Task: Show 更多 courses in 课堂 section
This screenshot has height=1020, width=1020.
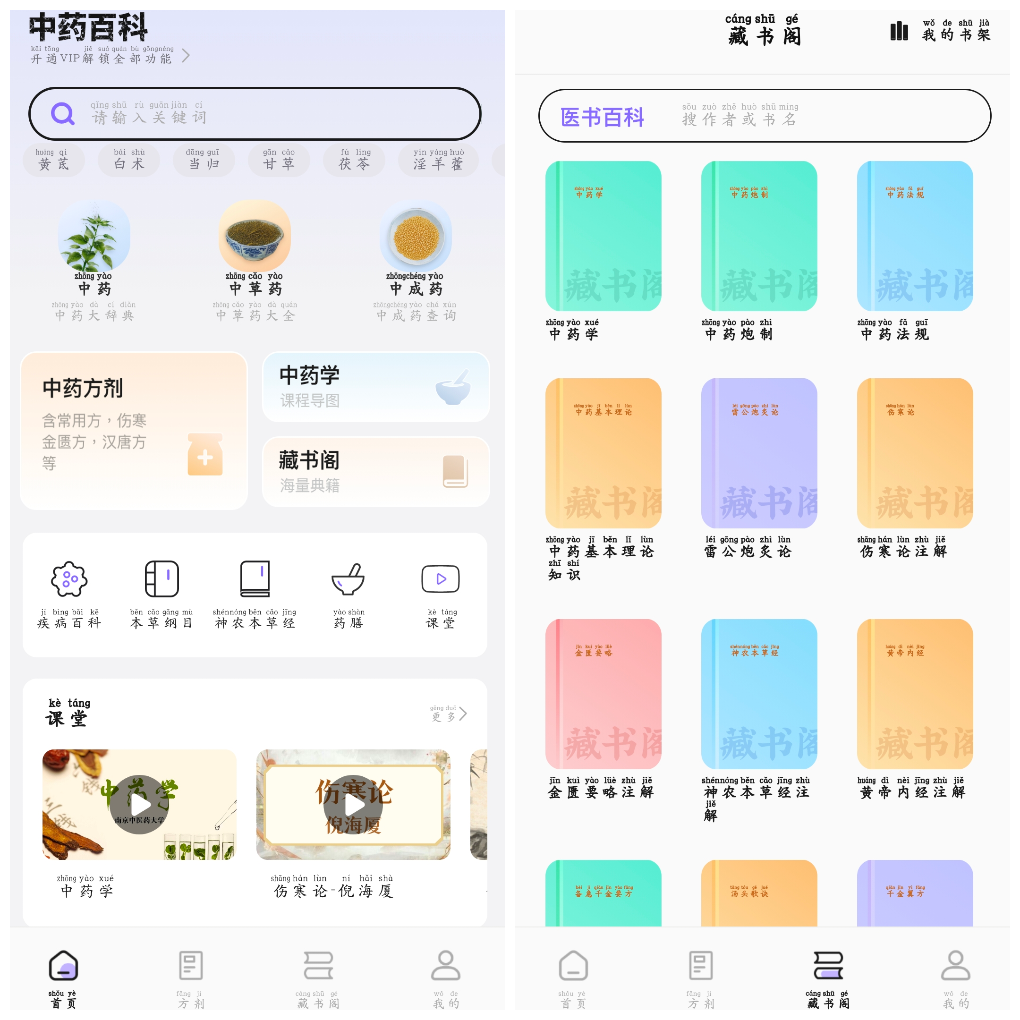Action: [449, 714]
